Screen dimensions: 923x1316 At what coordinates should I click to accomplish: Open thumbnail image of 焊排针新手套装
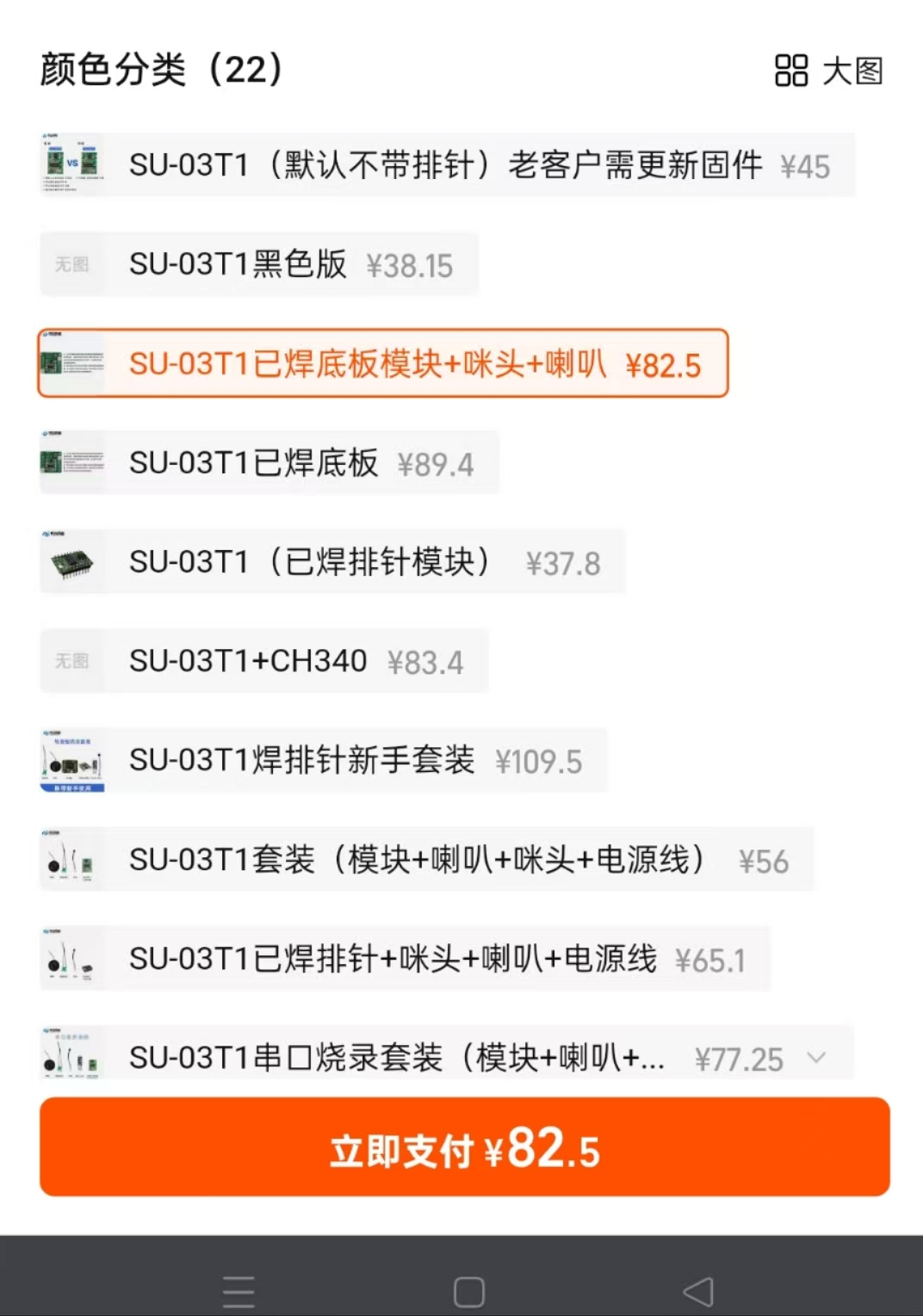(72, 759)
